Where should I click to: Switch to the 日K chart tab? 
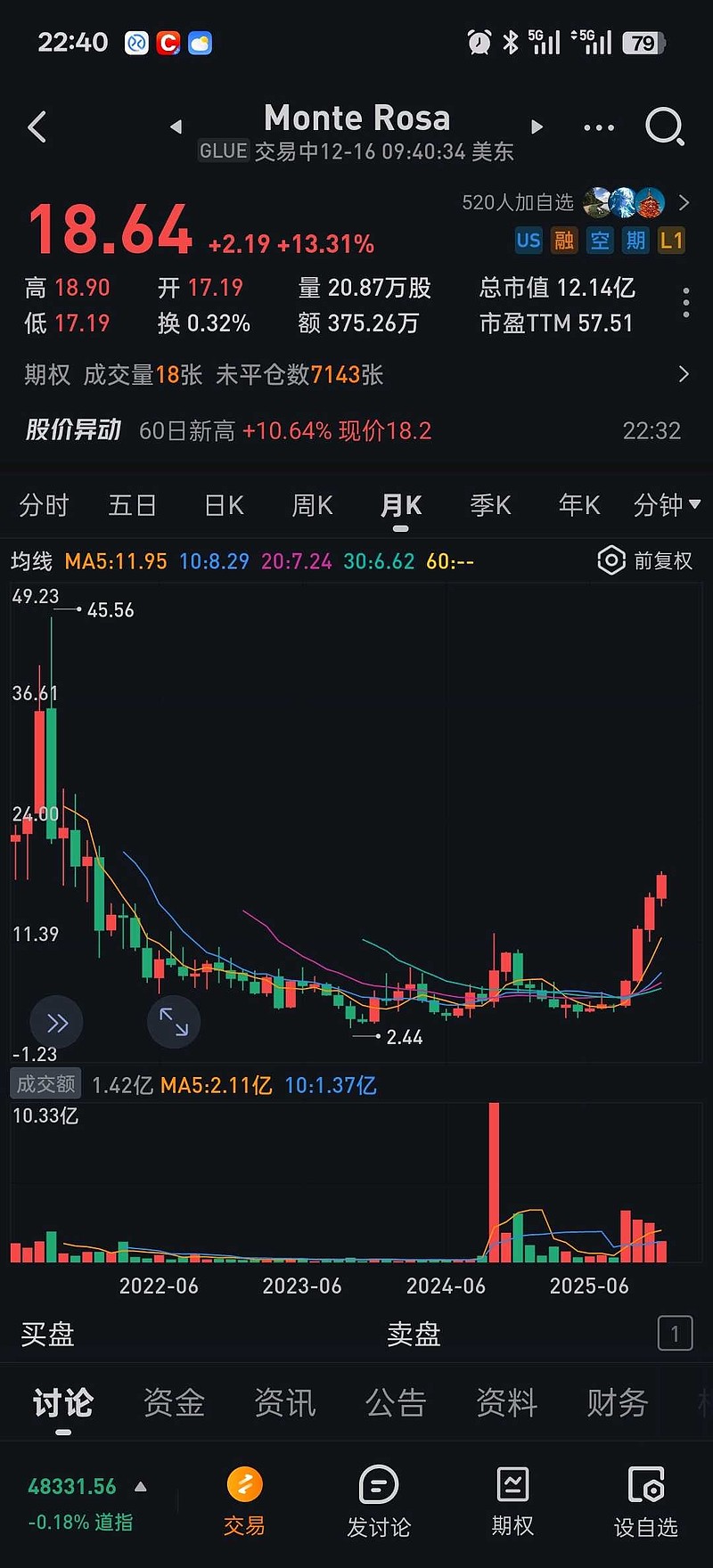point(224,506)
